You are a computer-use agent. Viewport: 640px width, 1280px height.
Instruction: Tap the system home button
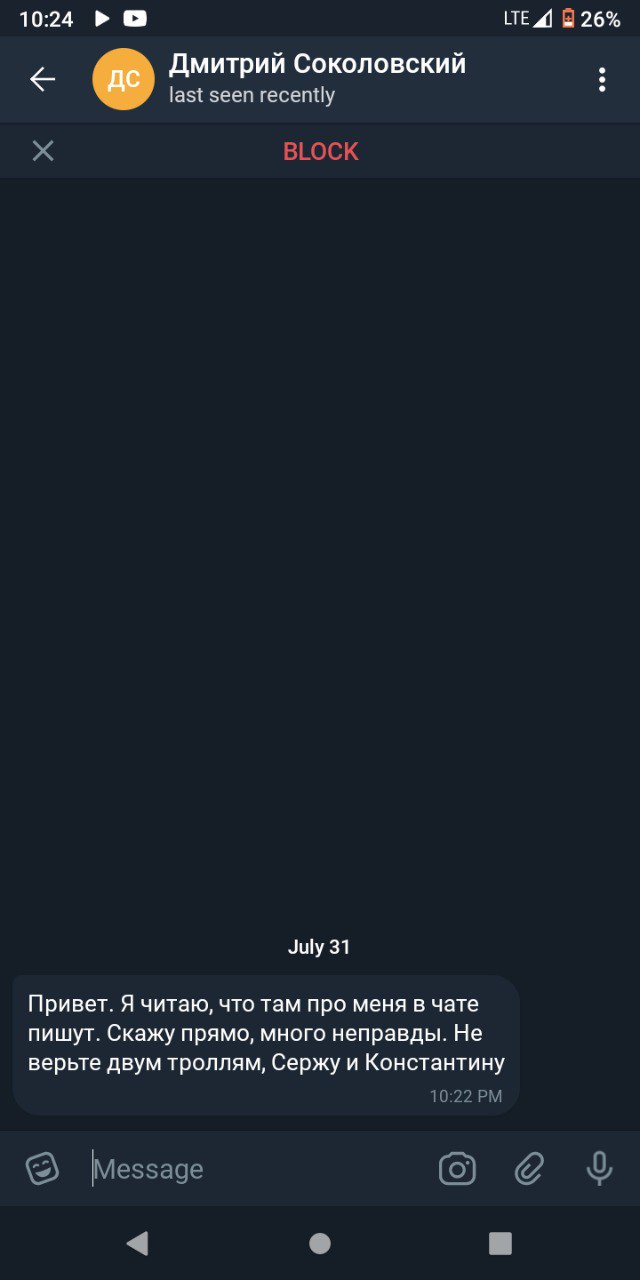320,1243
